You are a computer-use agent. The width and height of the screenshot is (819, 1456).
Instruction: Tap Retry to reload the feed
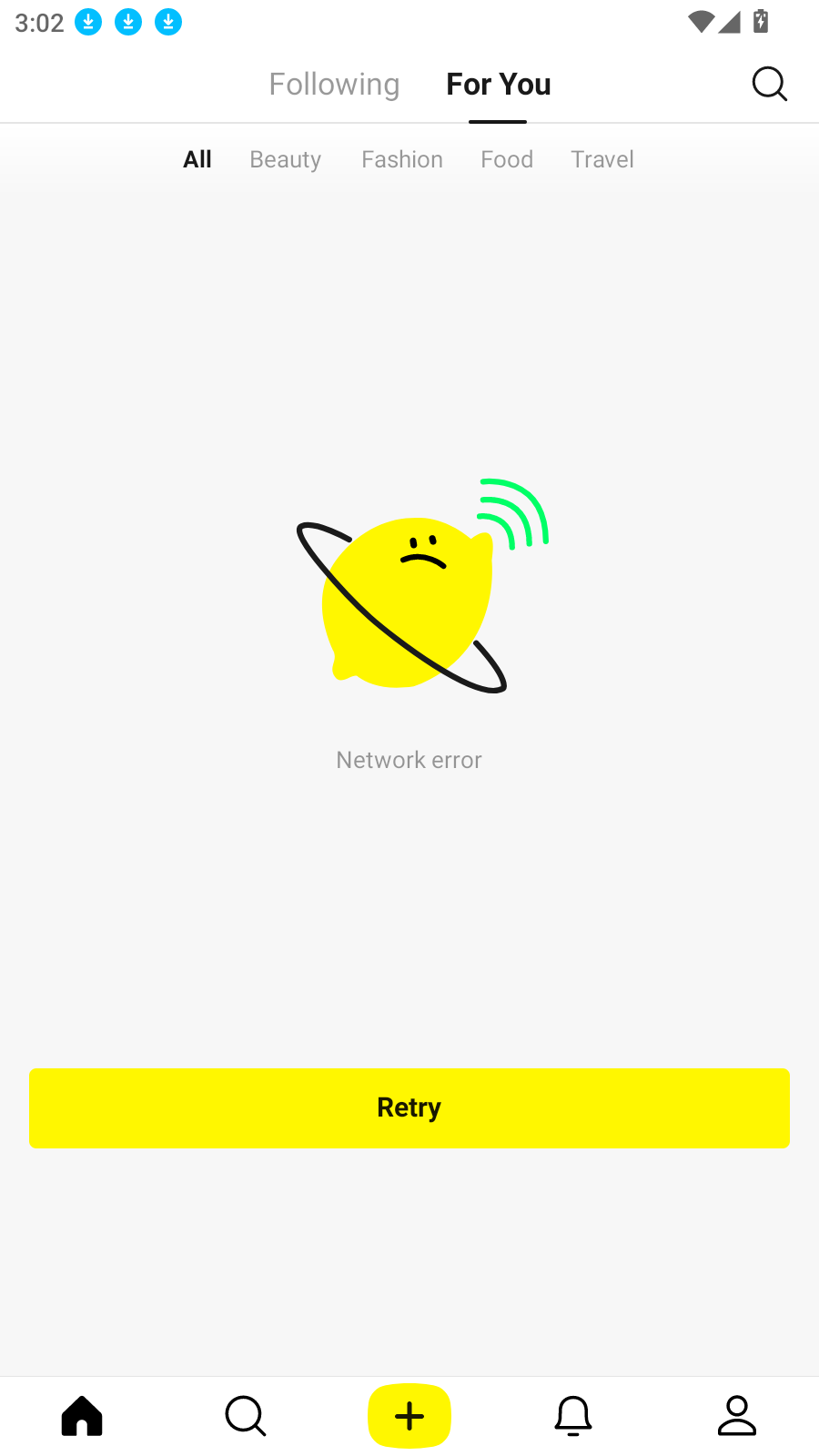409,1107
